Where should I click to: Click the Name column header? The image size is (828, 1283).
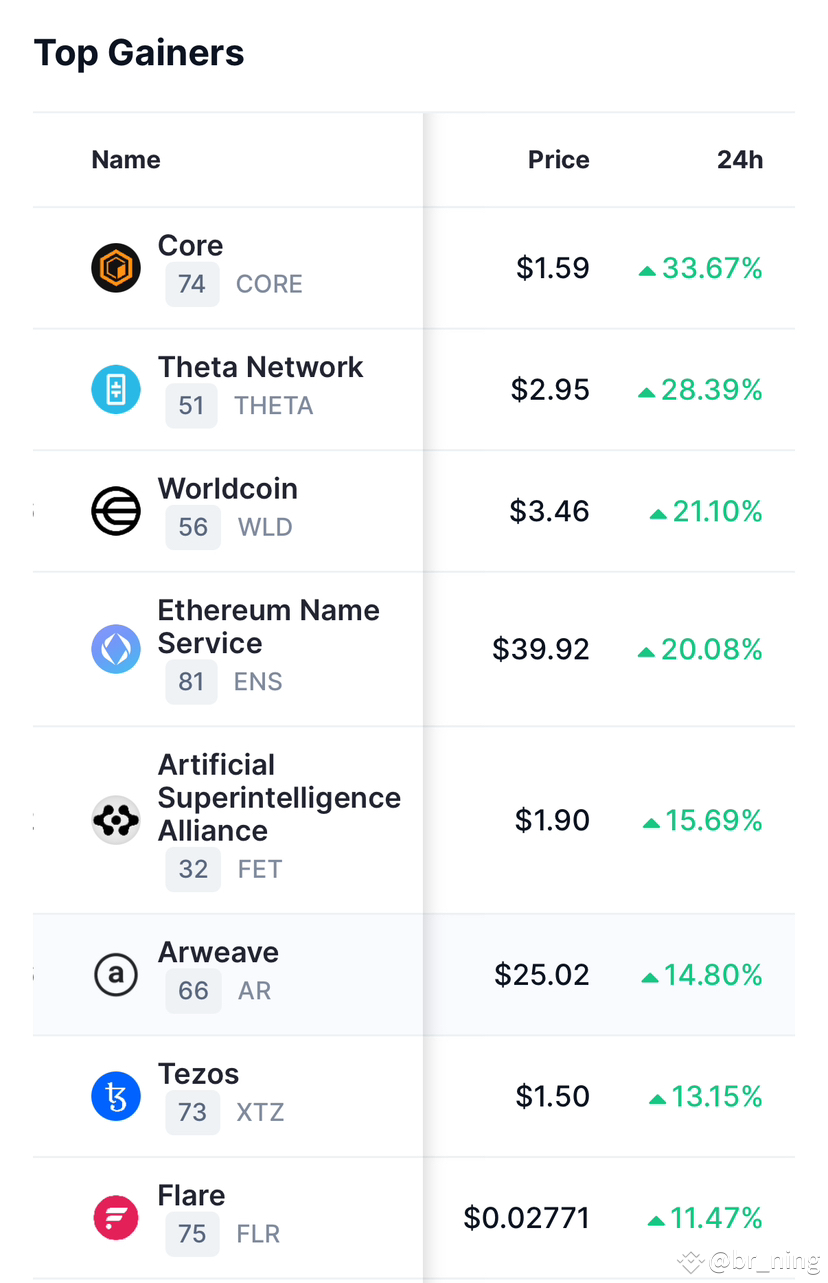pyautogui.click(x=125, y=159)
